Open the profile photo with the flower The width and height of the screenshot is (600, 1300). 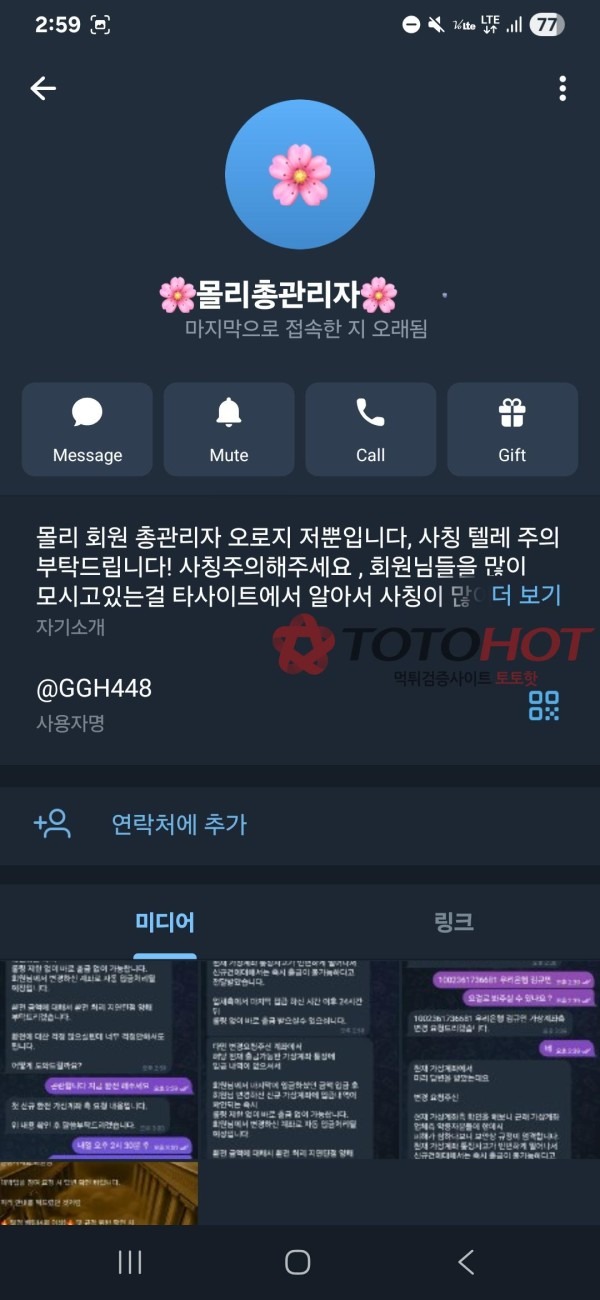point(300,174)
